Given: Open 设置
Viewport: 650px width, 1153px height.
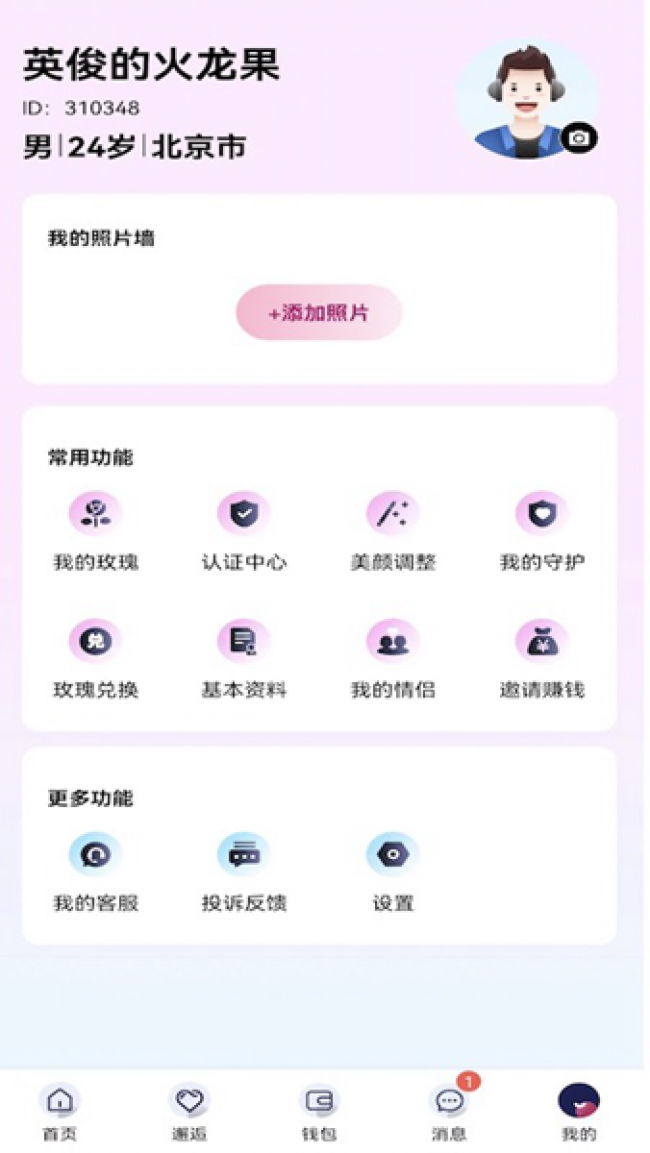Looking at the screenshot, I should click(393, 872).
